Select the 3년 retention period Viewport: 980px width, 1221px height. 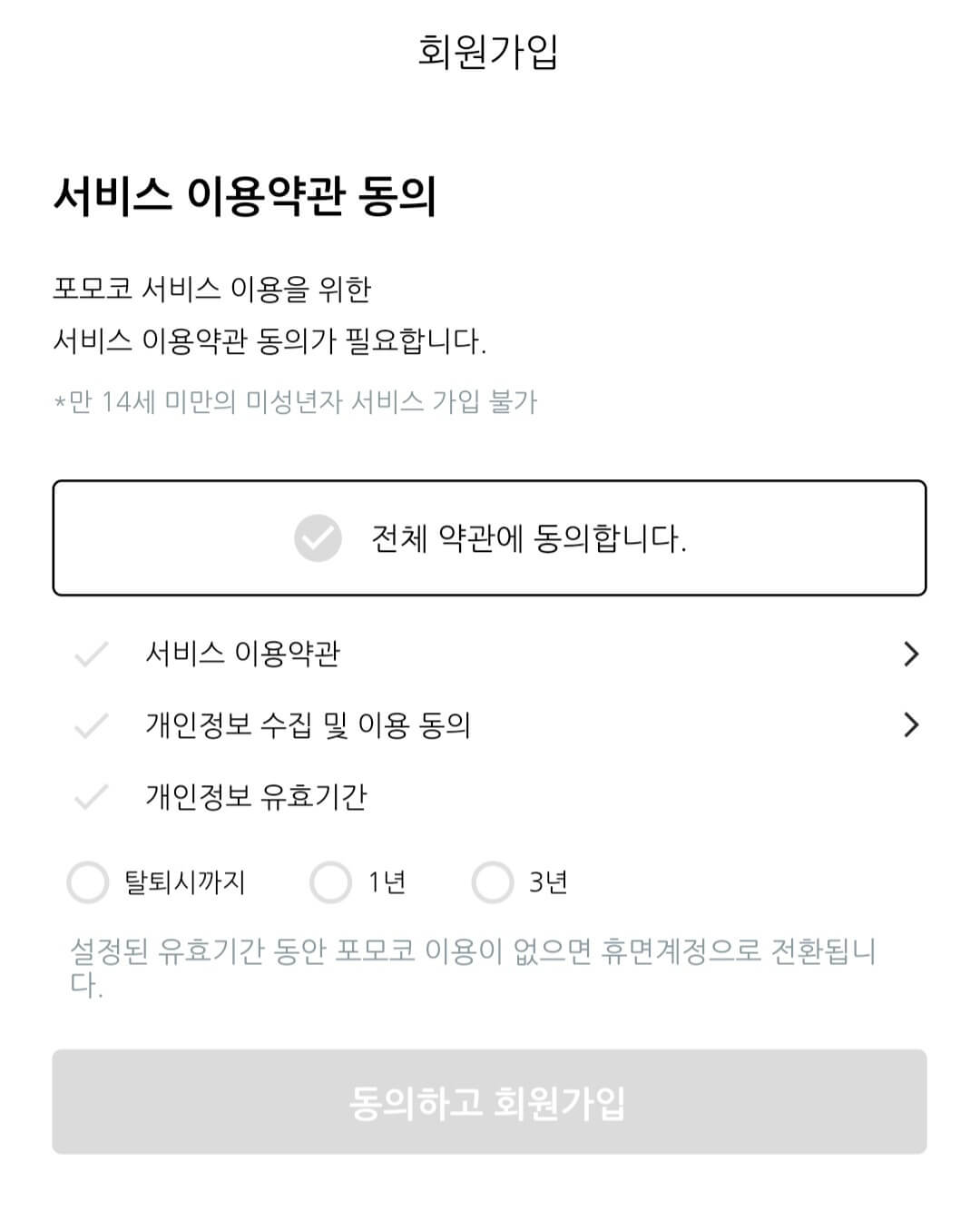tap(493, 881)
